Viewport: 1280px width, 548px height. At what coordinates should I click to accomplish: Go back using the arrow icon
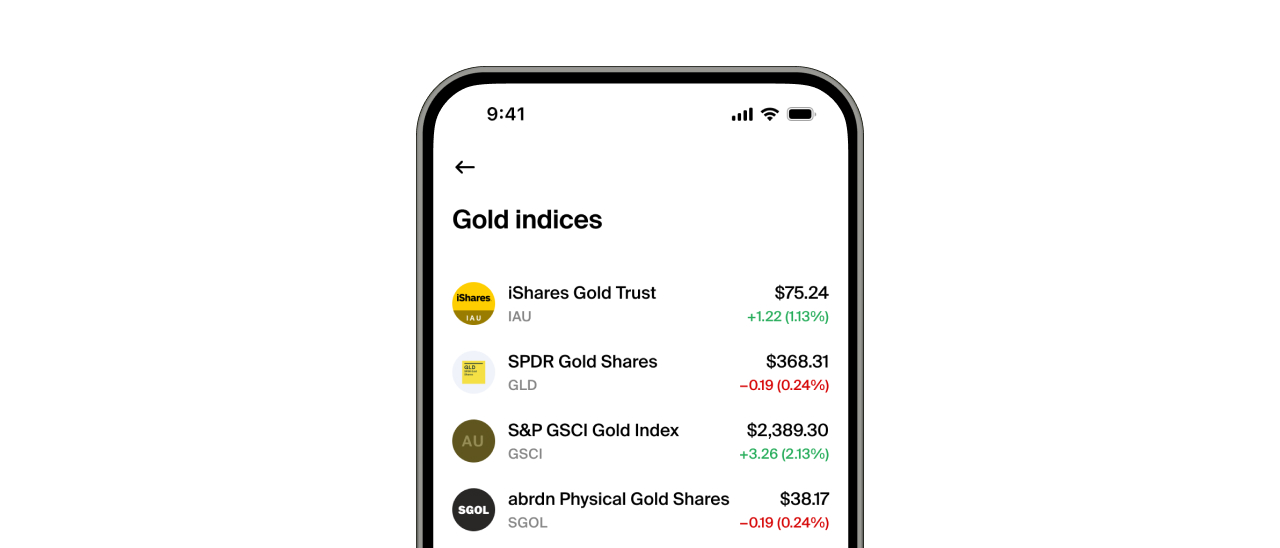click(465, 167)
